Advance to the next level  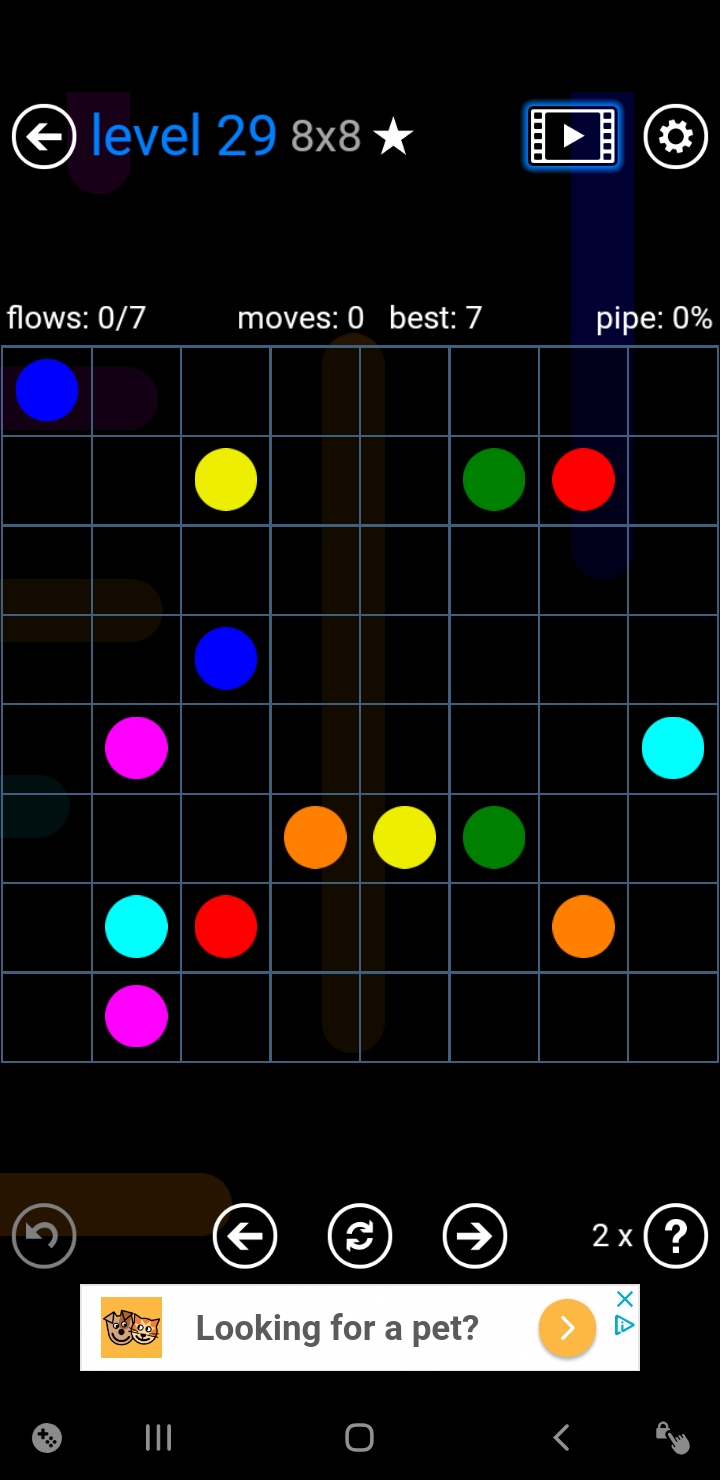[475, 1236]
